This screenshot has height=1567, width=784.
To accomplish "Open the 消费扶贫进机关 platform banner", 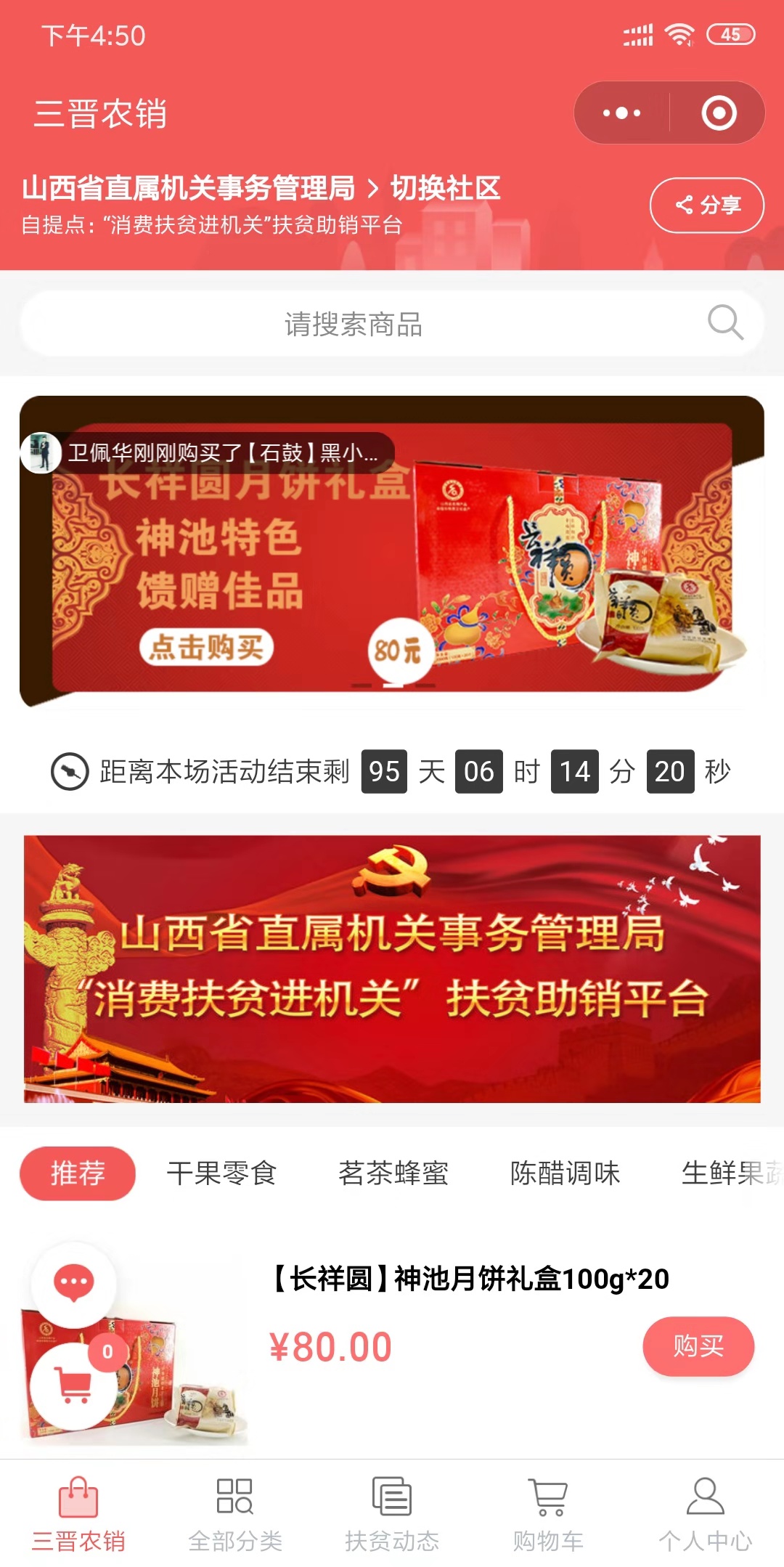I will pyautogui.click(x=392, y=969).
